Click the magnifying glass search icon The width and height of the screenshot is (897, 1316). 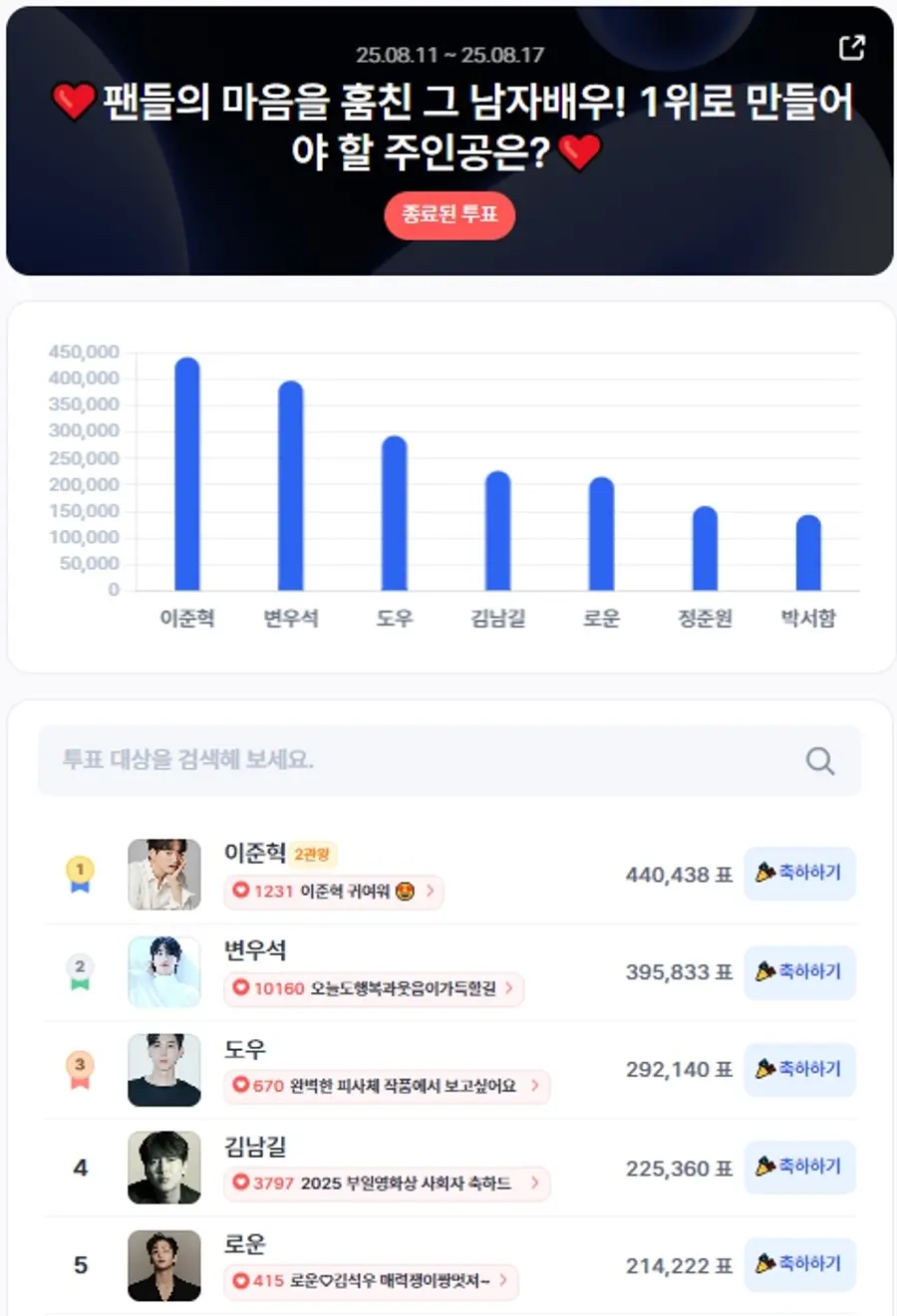click(819, 761)
